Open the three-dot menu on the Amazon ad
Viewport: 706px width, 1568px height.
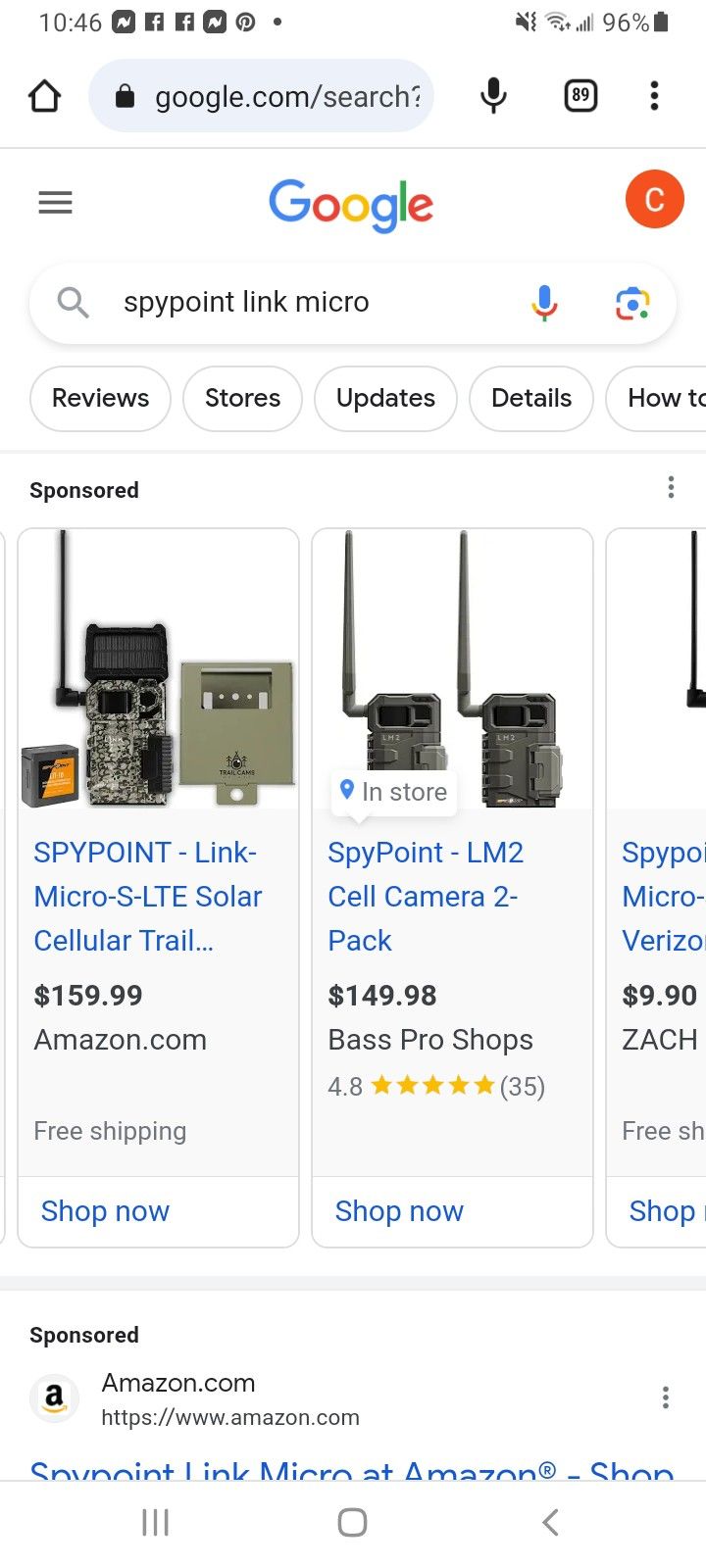pyautogui.click(x=666, y=1396)
